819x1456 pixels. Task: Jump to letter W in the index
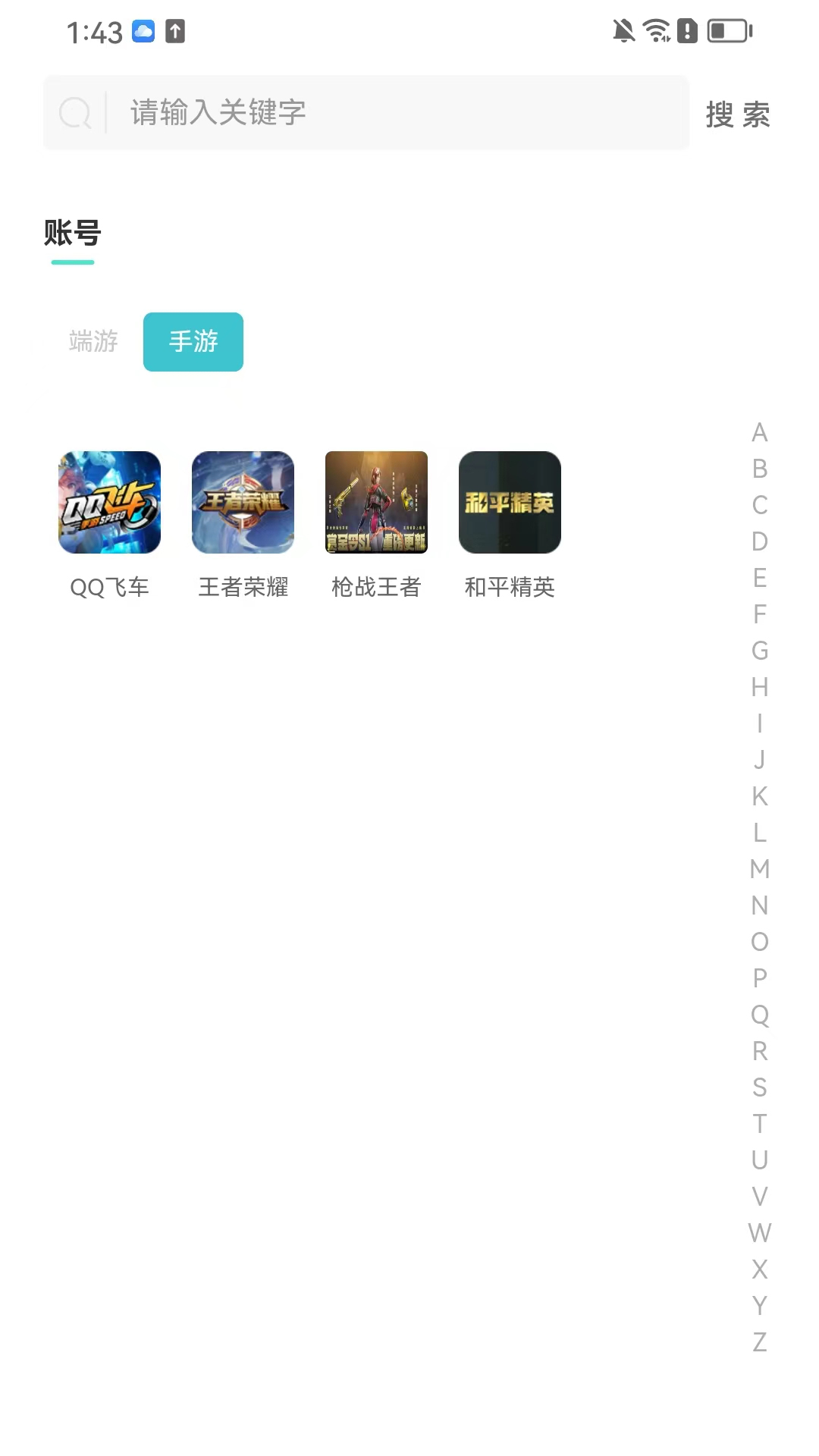point(759,1233)
